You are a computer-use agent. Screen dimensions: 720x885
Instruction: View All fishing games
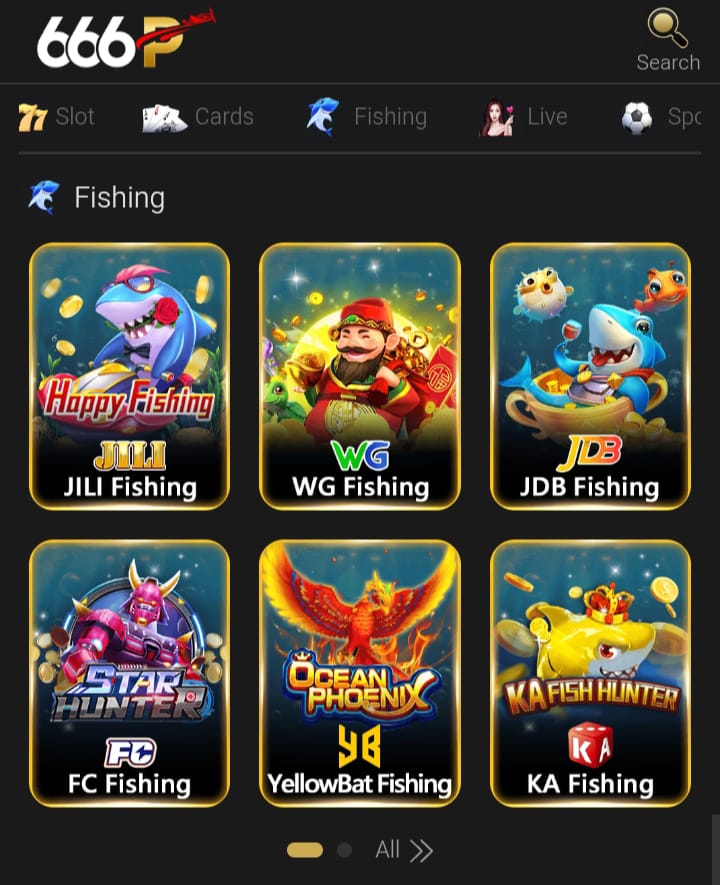point(404,849)
